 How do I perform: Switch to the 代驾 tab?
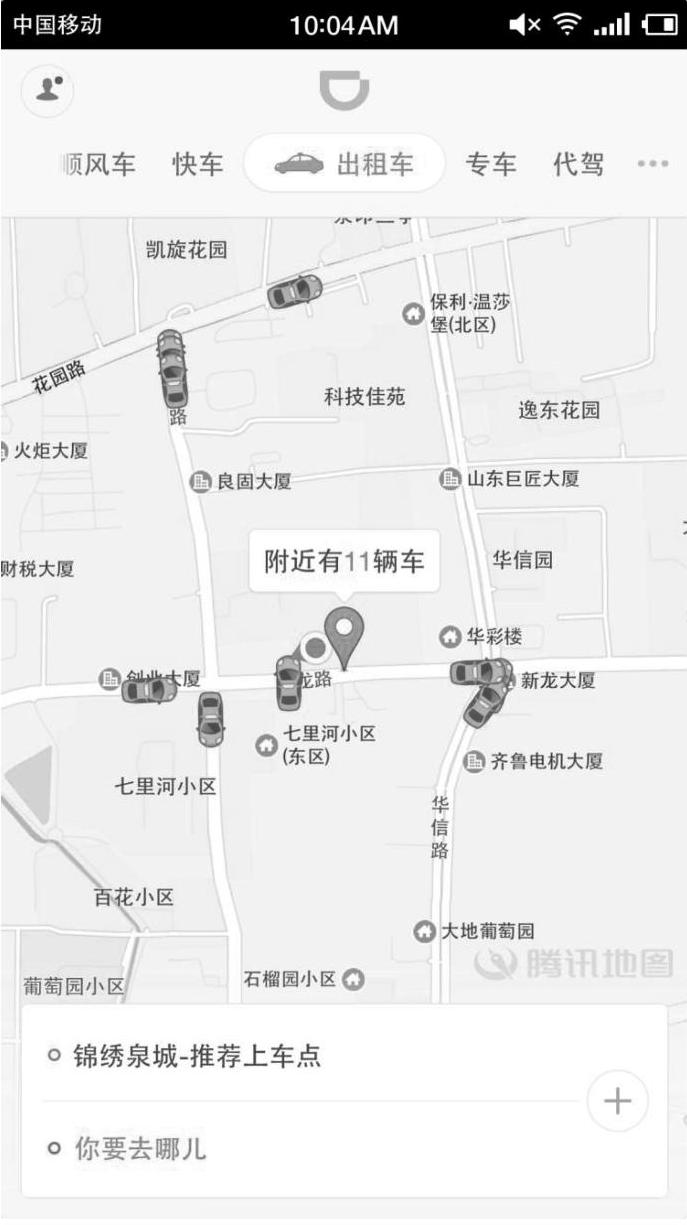[x=578, y=164]
